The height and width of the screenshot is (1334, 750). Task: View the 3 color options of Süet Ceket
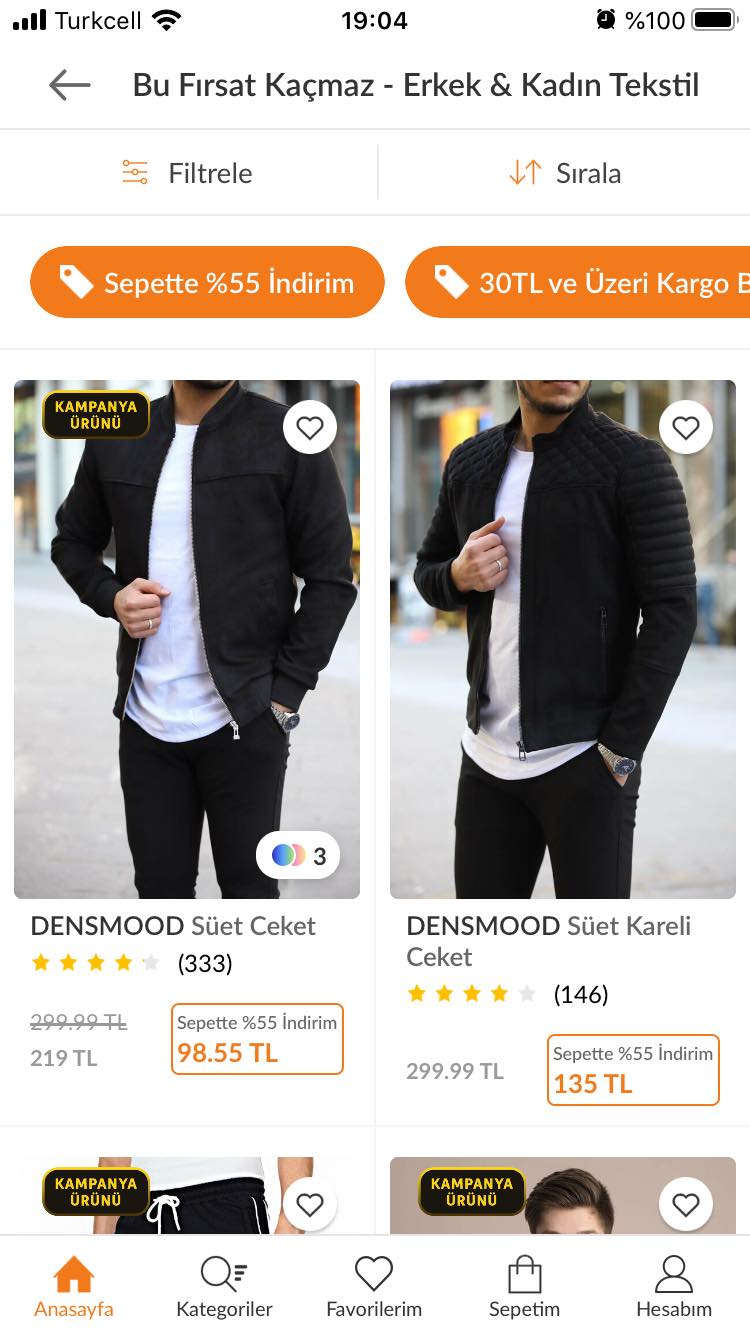coord(298,856)
